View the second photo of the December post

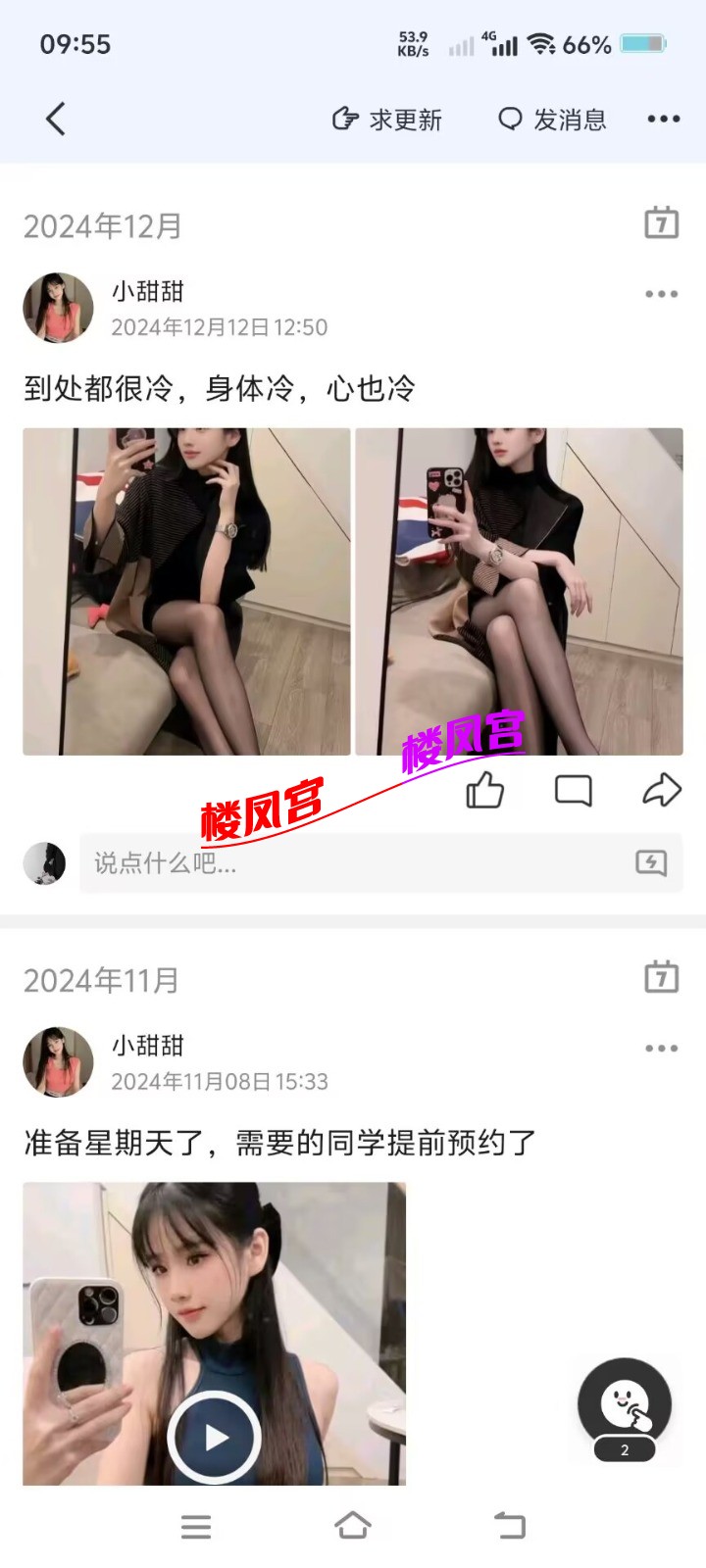pos(519,591)
